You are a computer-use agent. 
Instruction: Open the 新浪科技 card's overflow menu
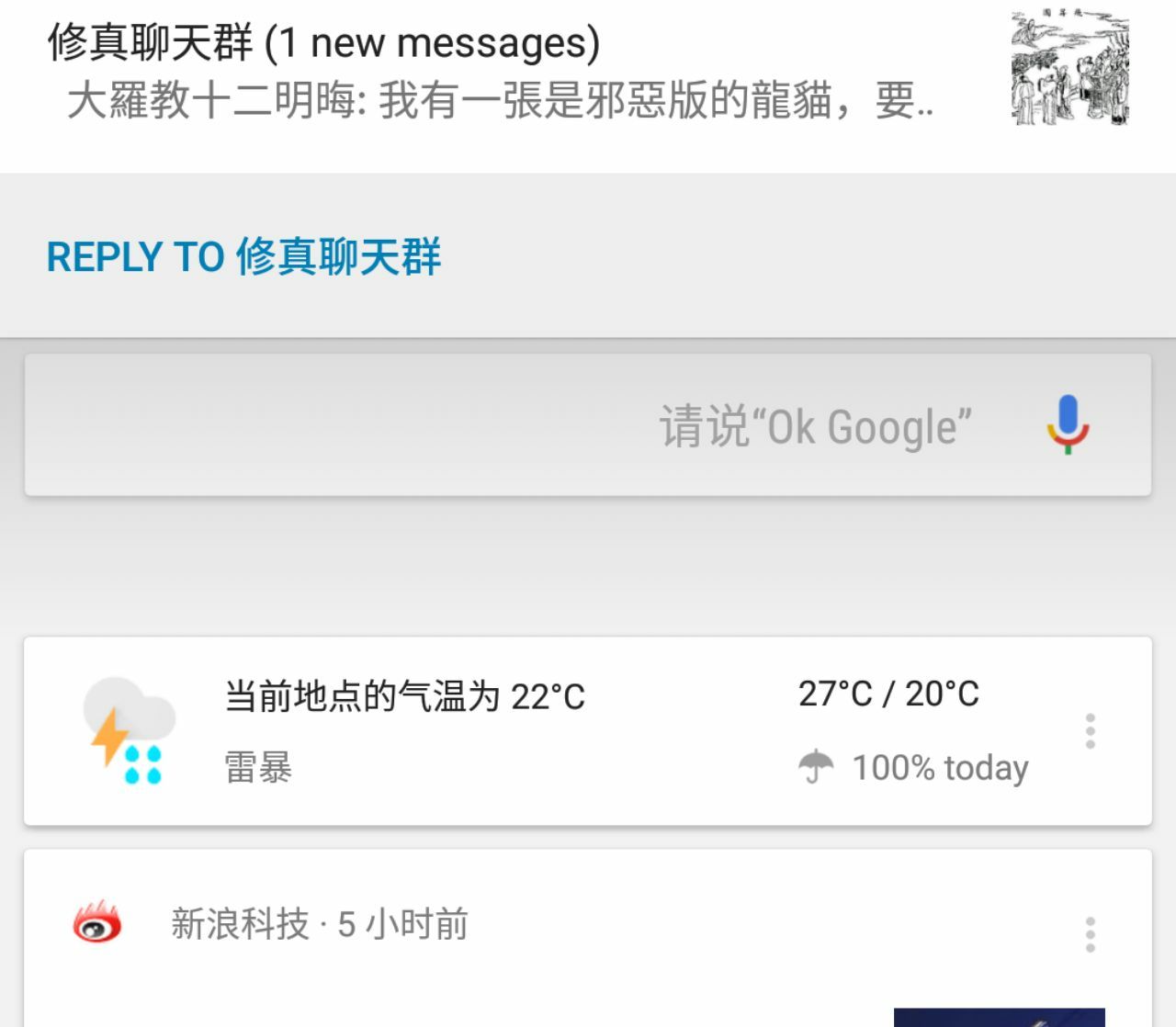[x=1091, y=934]
